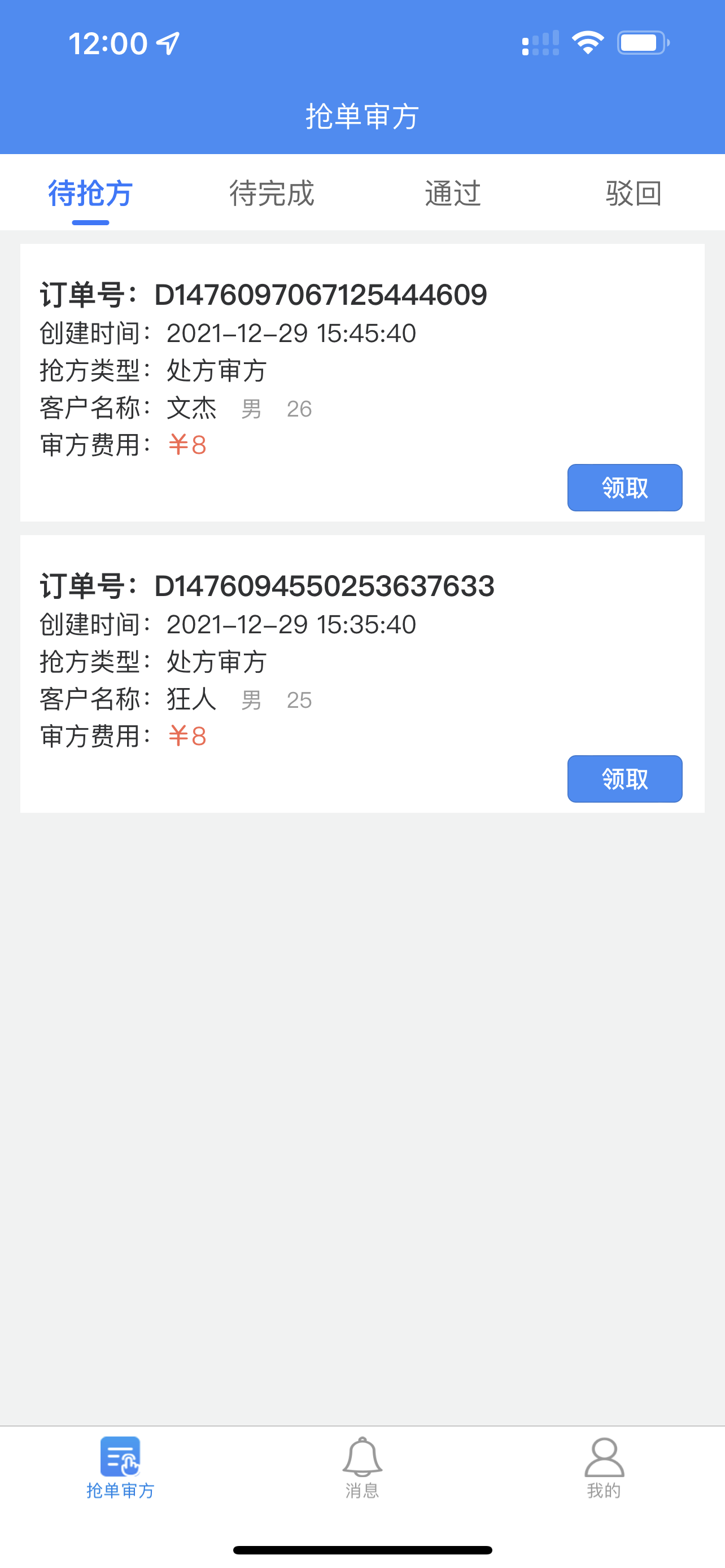The width and height of the screenshot is (725, 1568).
Task: Switch to the 待完成 tab
Action: pos(272,193)
